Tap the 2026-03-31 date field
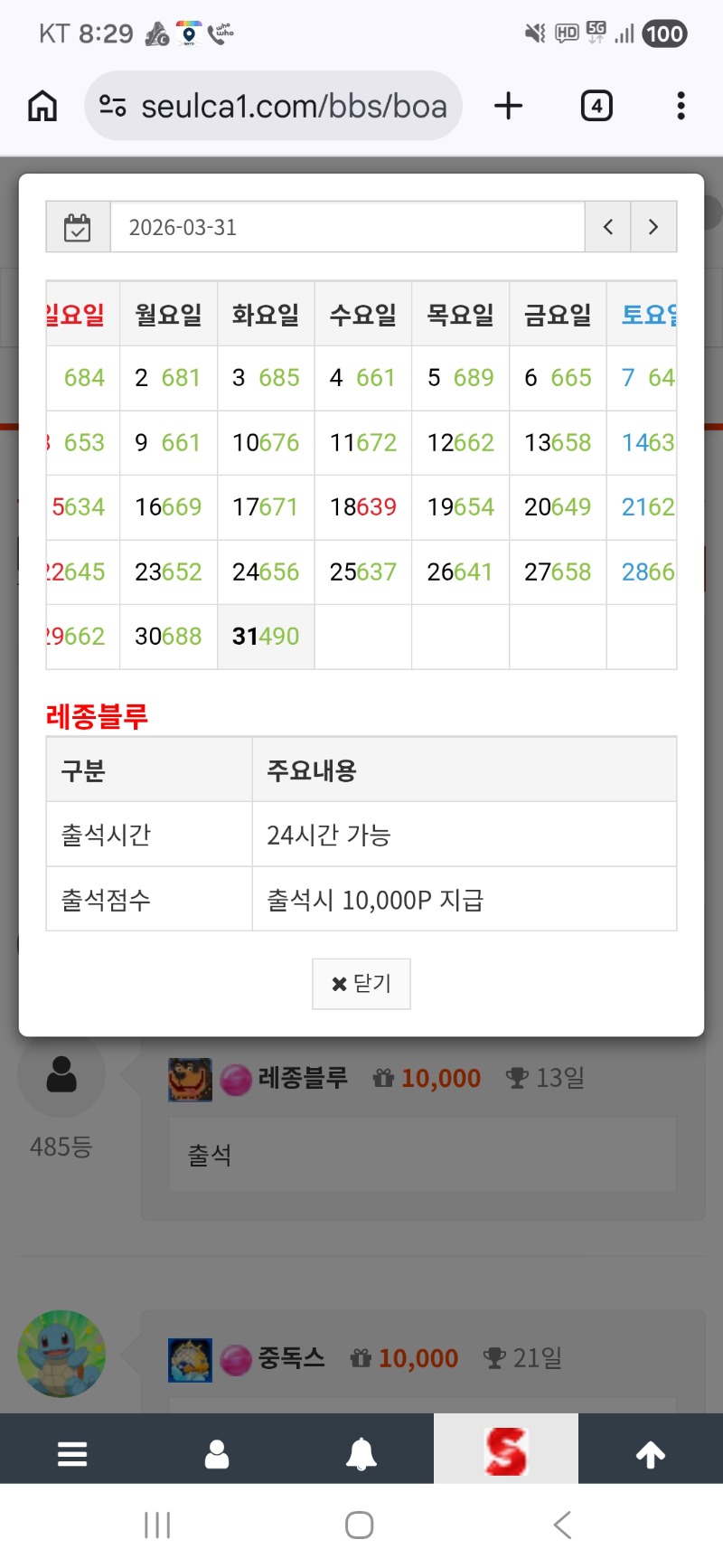The height and width of the screenshot is (1568, 723). (x=347, y=227)
